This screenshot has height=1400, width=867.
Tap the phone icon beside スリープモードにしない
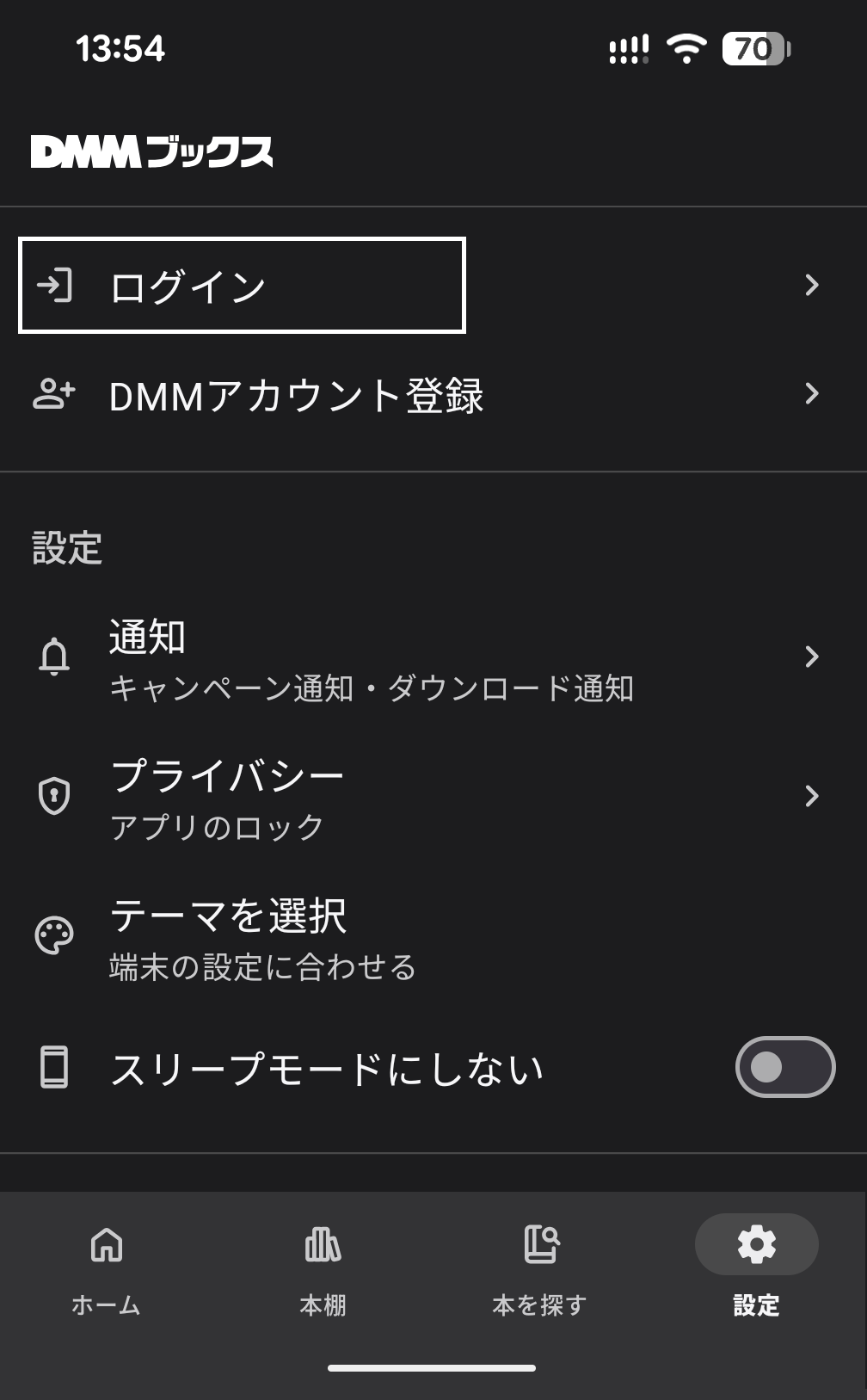click(54, 1066)
